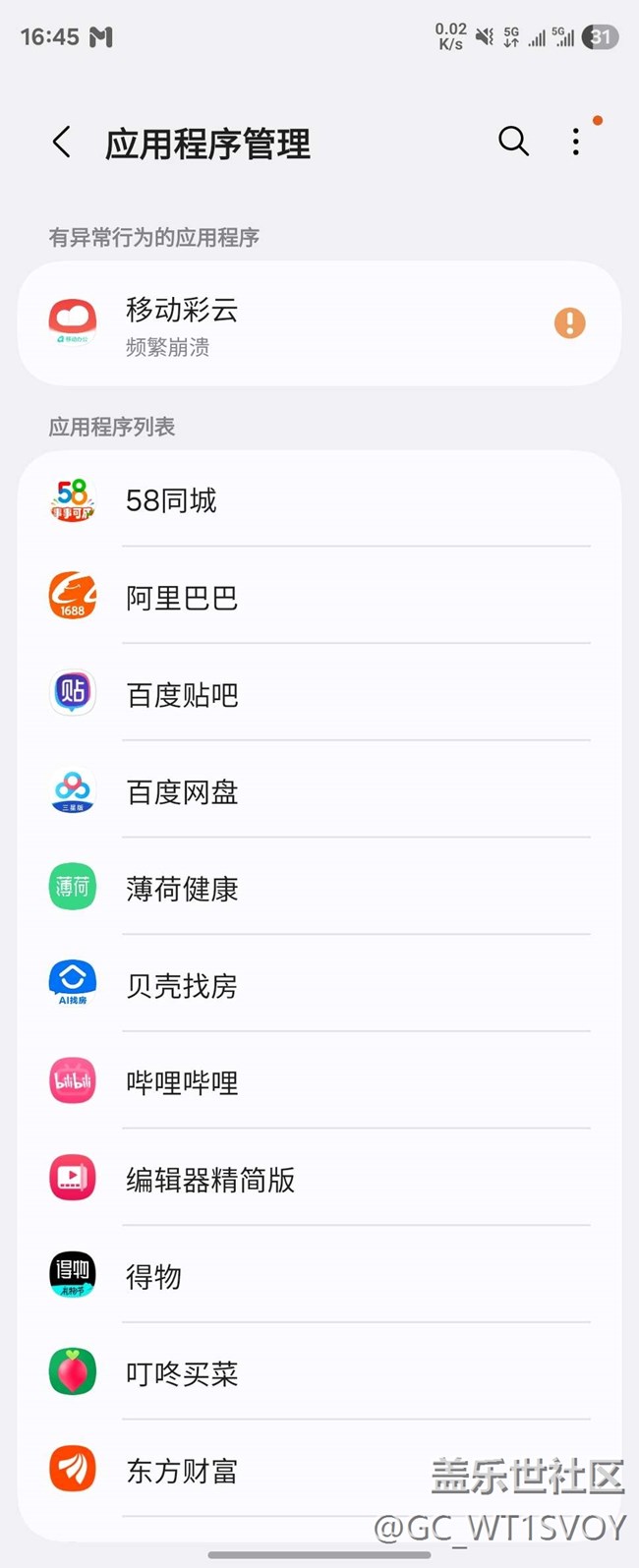The width and height of the screenshot is (639, 1568).
Task: Open 阿里巴巴 app info
Action: (319, 598)
